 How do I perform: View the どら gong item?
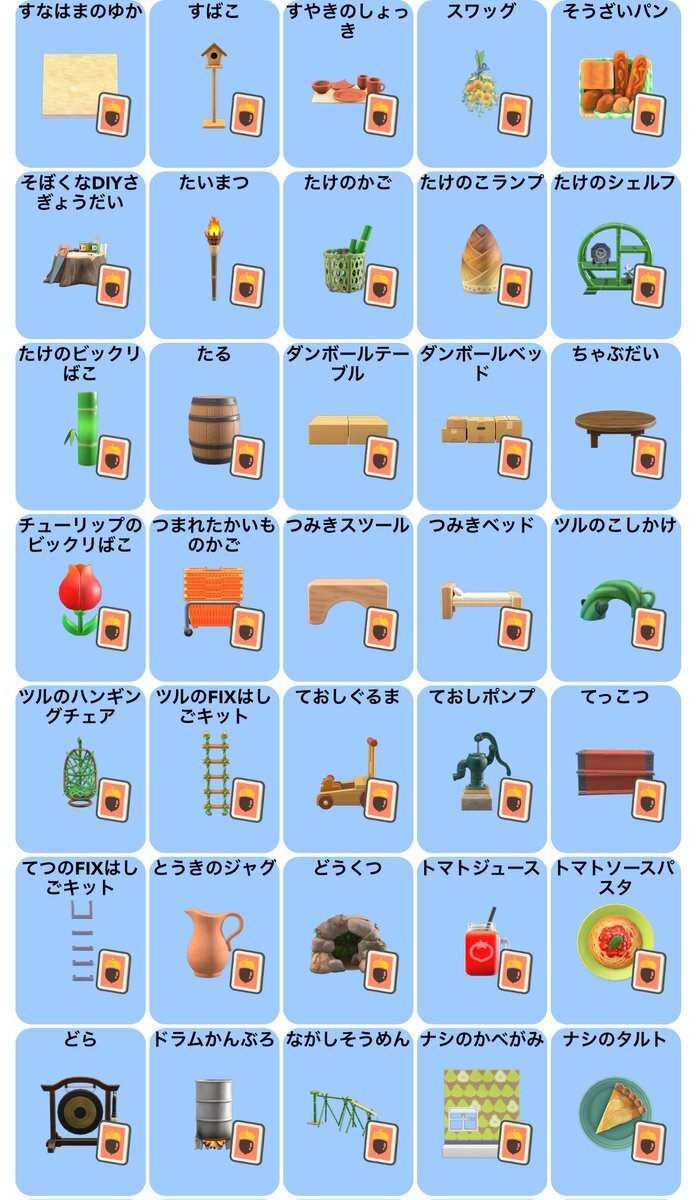80,1111
